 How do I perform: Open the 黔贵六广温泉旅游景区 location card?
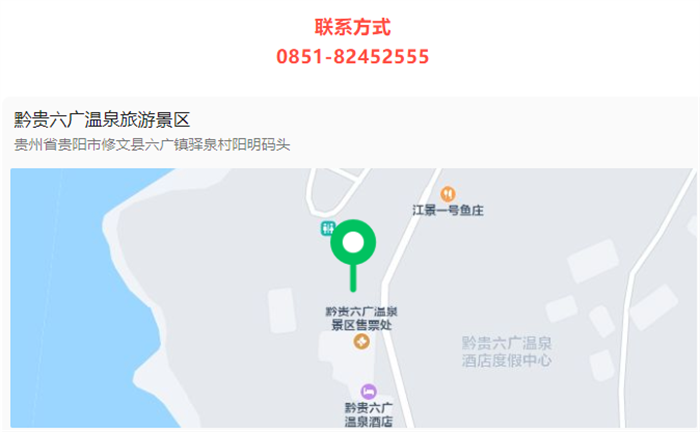coord(102,120)
